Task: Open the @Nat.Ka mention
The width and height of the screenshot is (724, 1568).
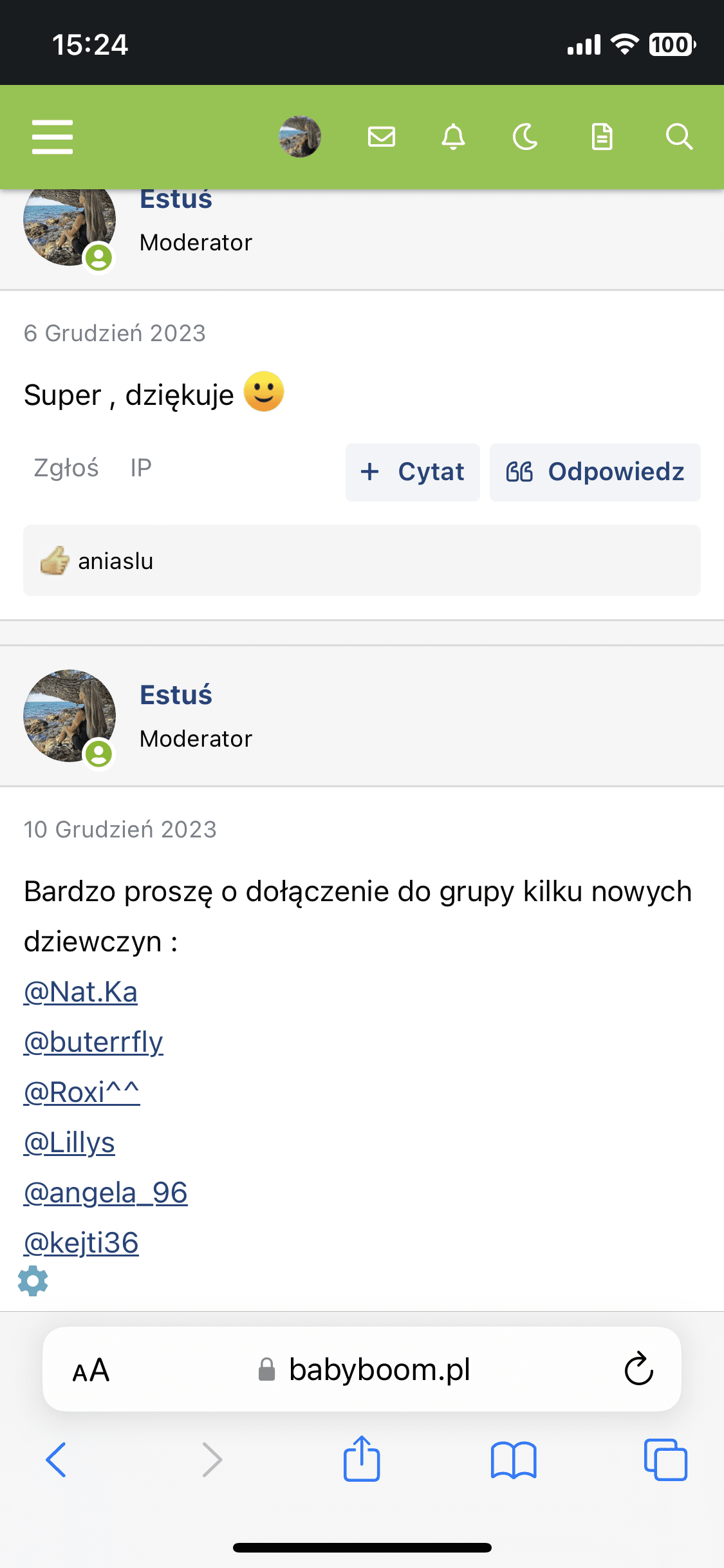Action: coord(80,992)
